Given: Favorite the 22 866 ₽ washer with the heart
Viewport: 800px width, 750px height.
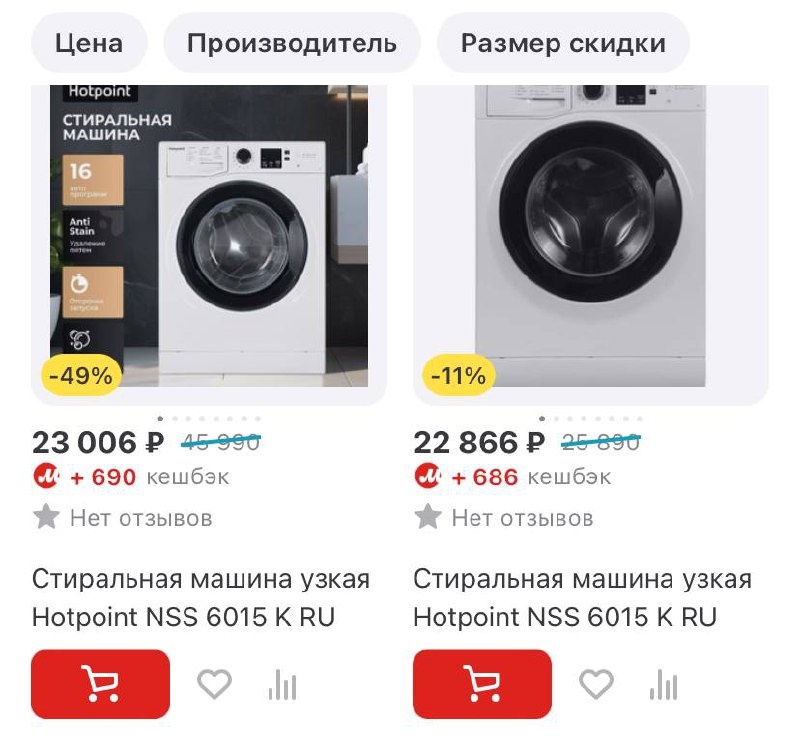Looking at the screenshot, I should pyautogui.click(x=596, y=685).
